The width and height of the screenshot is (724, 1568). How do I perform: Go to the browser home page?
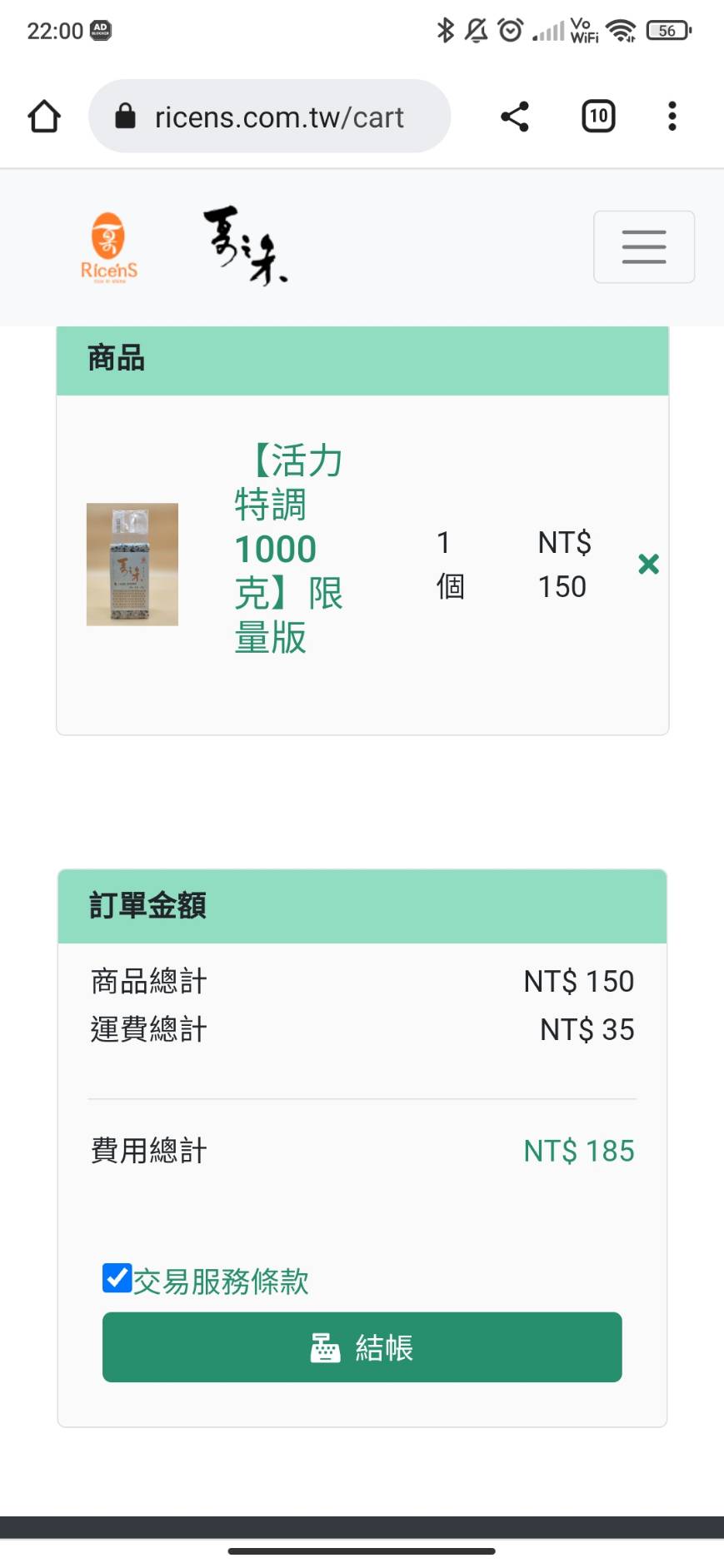click(x=44, y=117)
